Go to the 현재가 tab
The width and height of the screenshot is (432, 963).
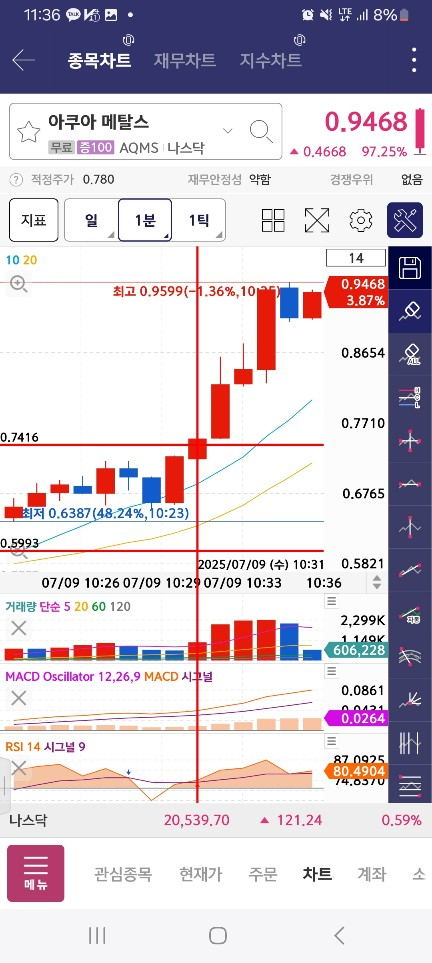(x=200, y=874)
